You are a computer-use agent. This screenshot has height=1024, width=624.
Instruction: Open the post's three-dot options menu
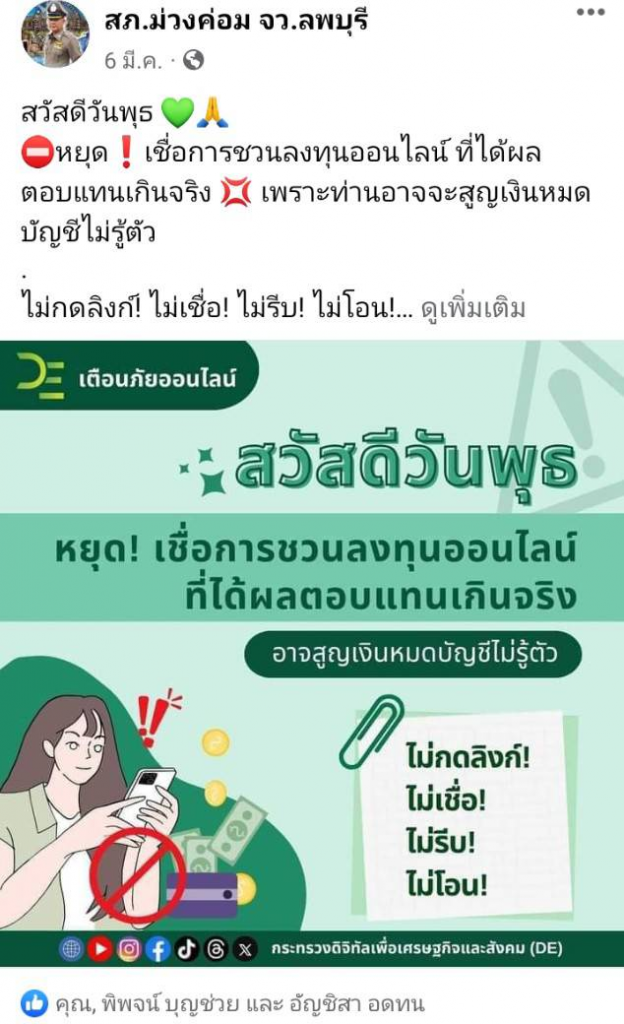coord(591,13)
